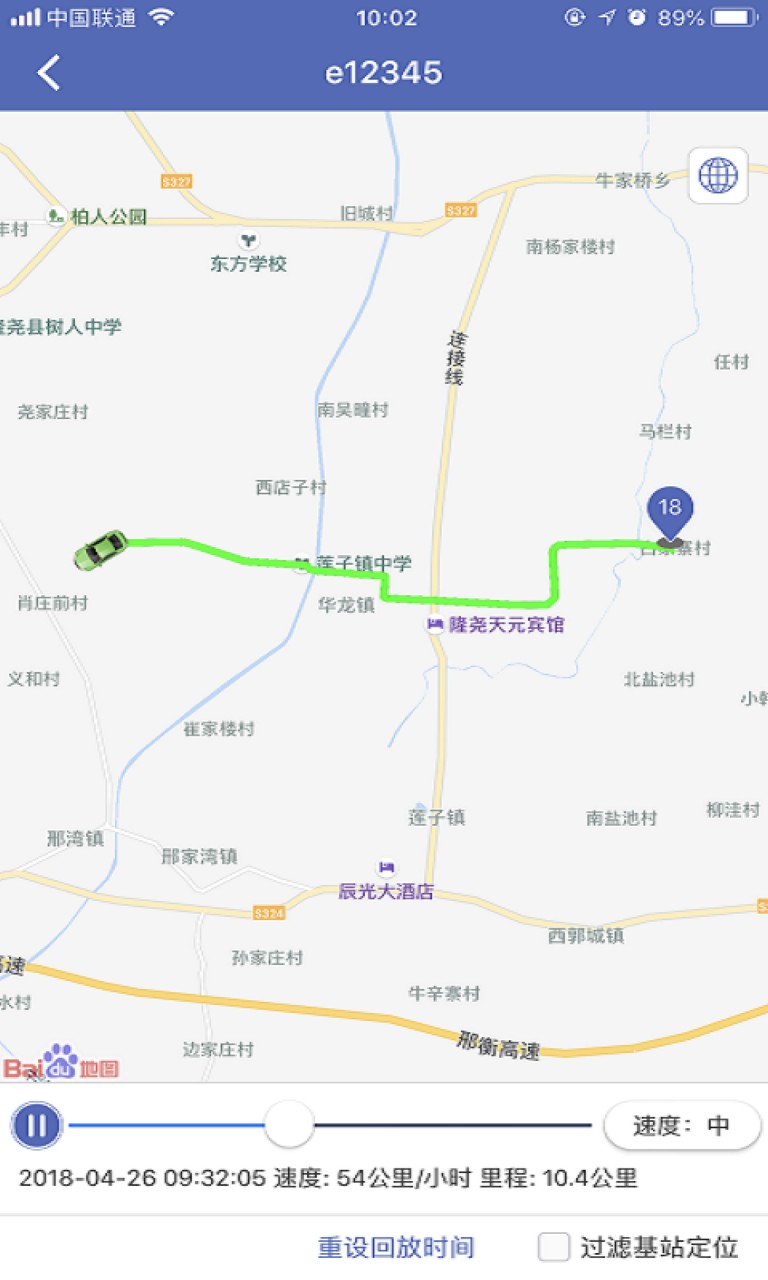Select the e12345 title in the header

coord(384,70)
